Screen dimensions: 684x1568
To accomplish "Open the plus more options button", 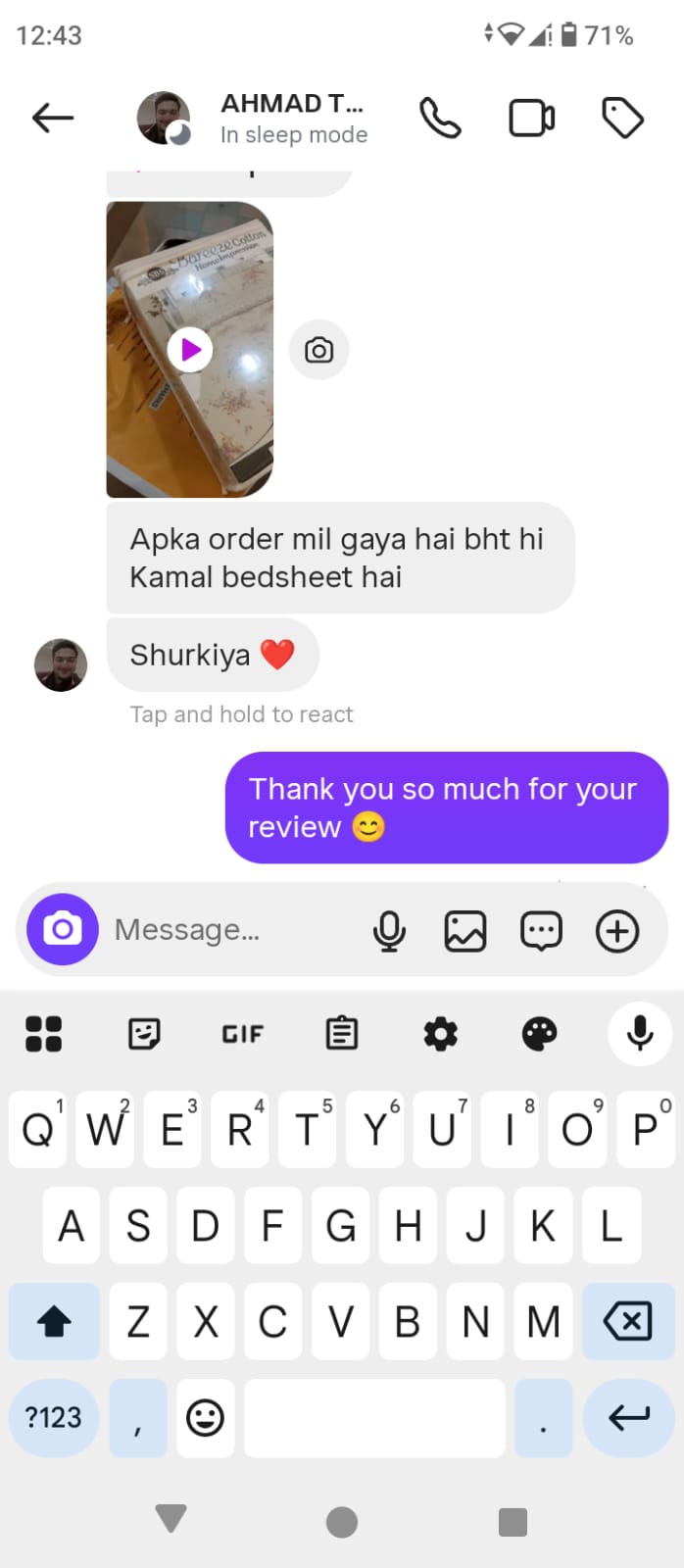I will (x=617, y=931).
